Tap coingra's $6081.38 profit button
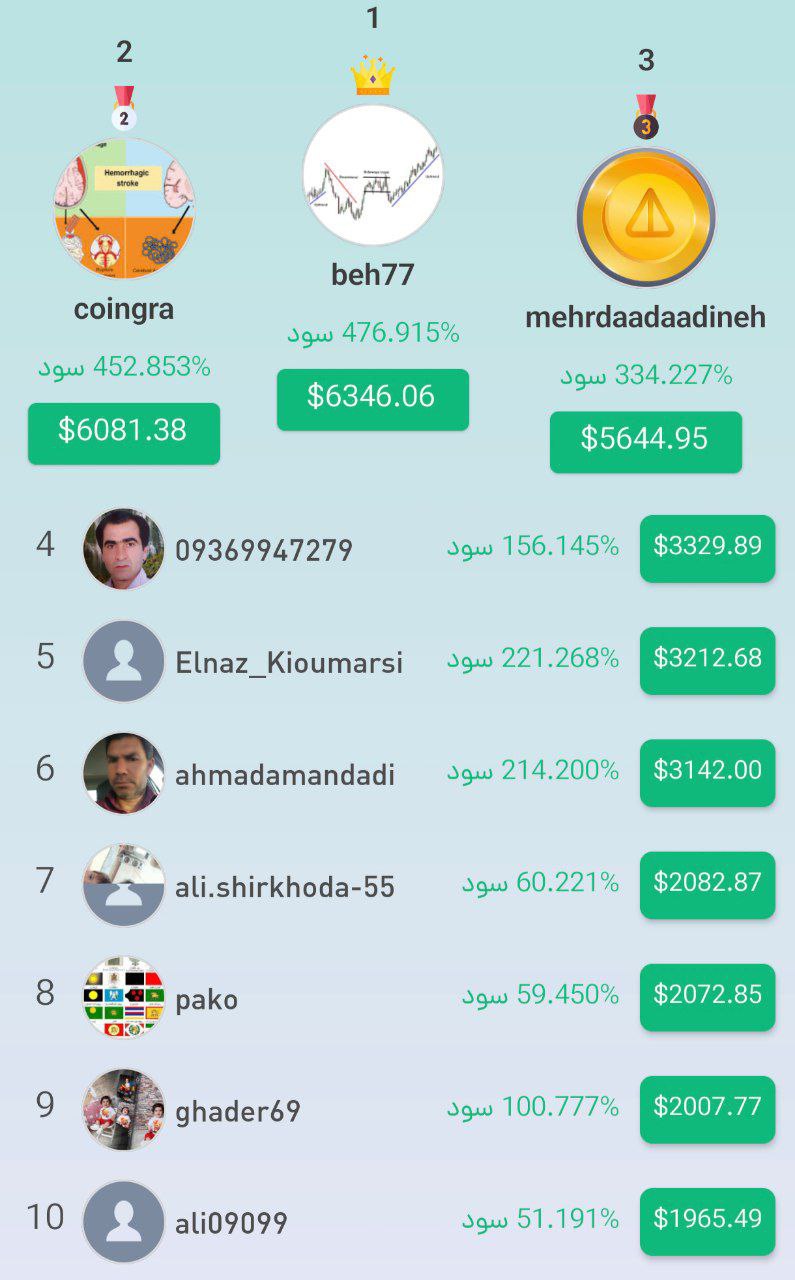Image resolution: width=795 pixels, height=1280 pixels. [123, 432]
